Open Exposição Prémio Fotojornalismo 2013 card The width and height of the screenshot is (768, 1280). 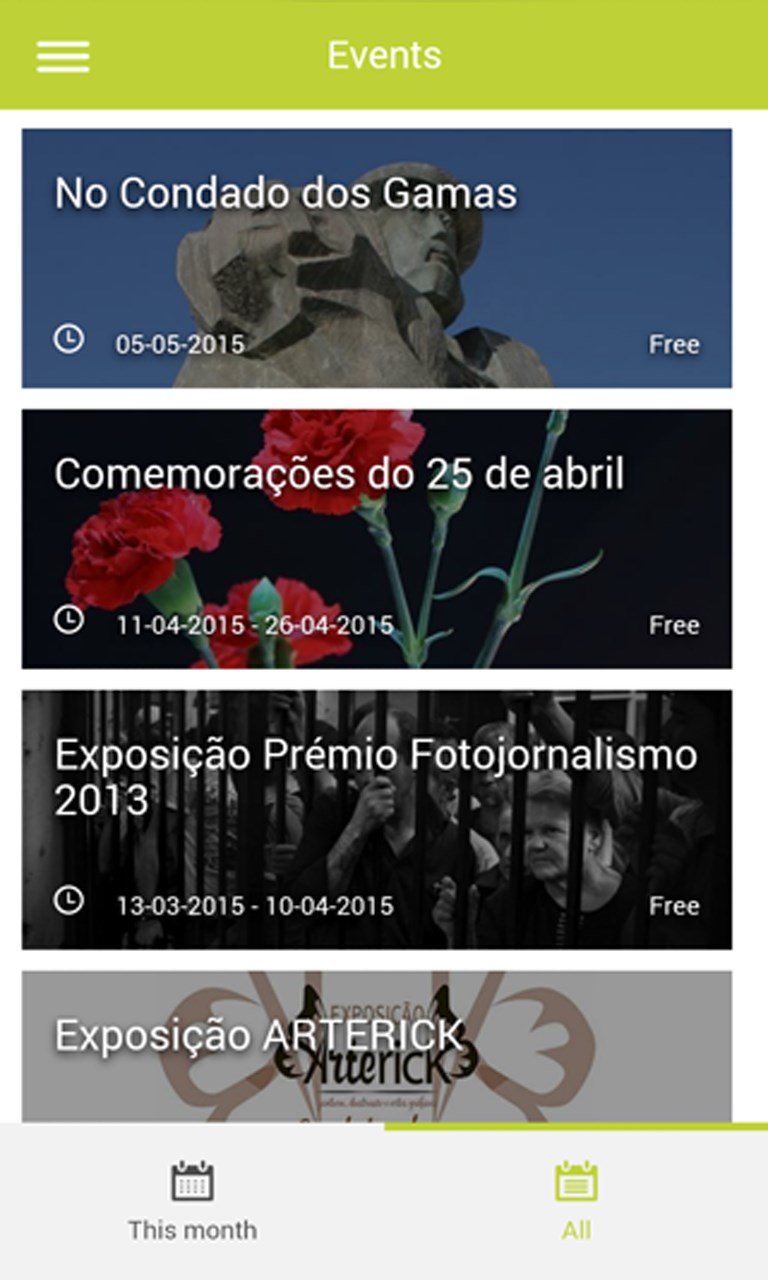tap(377, 819)
